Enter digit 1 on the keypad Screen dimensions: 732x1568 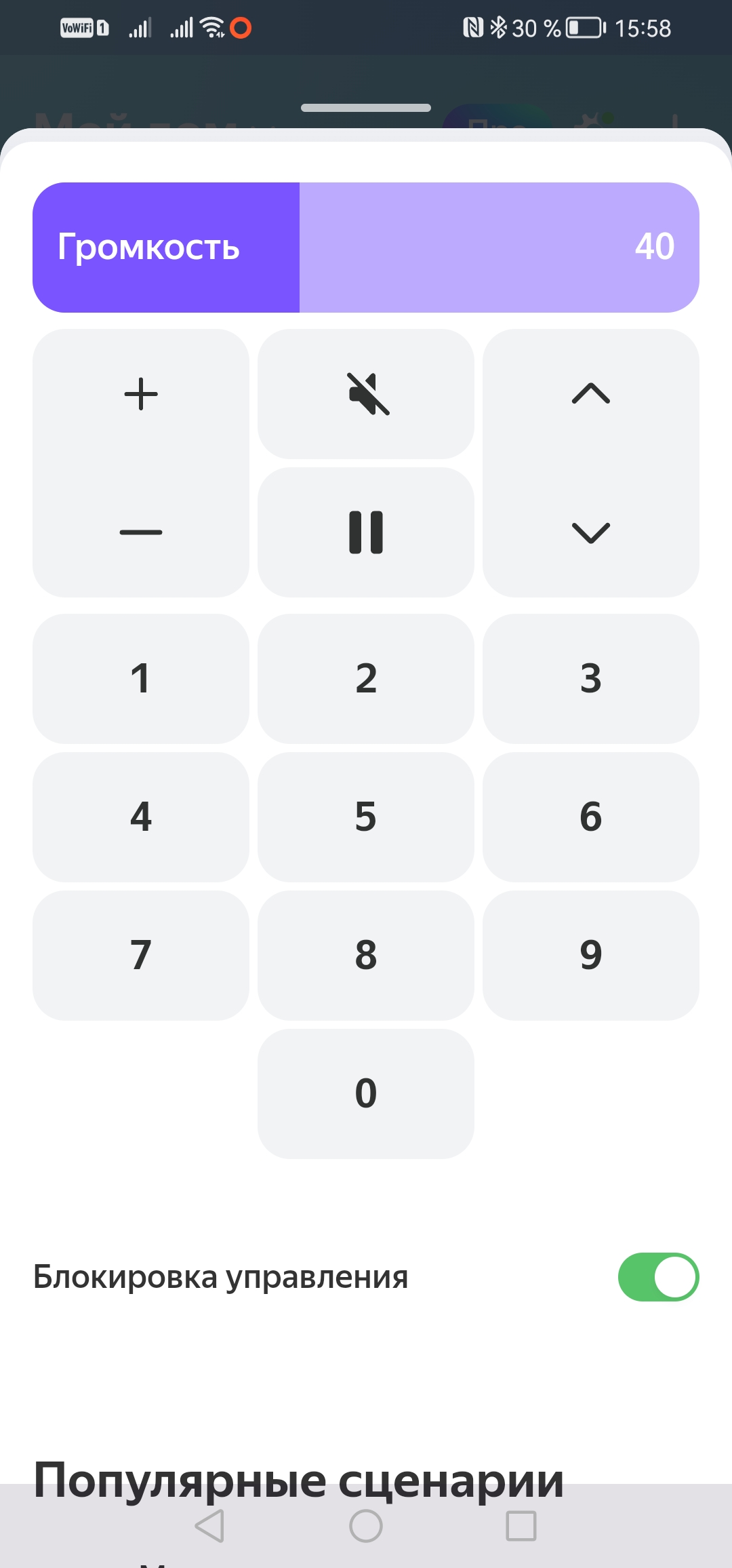coord(141,679)
